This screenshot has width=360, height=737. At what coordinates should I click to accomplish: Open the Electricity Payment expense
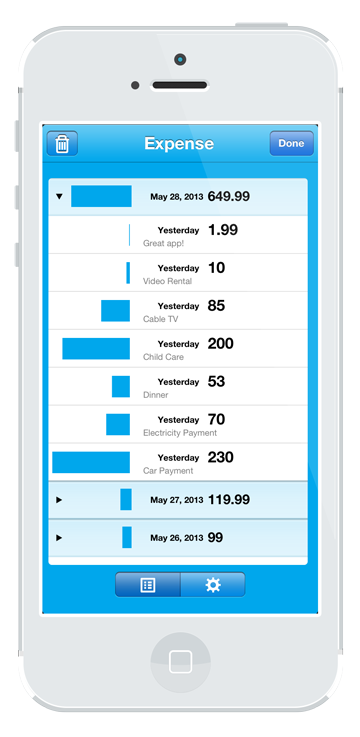click(x=178, y=424)
